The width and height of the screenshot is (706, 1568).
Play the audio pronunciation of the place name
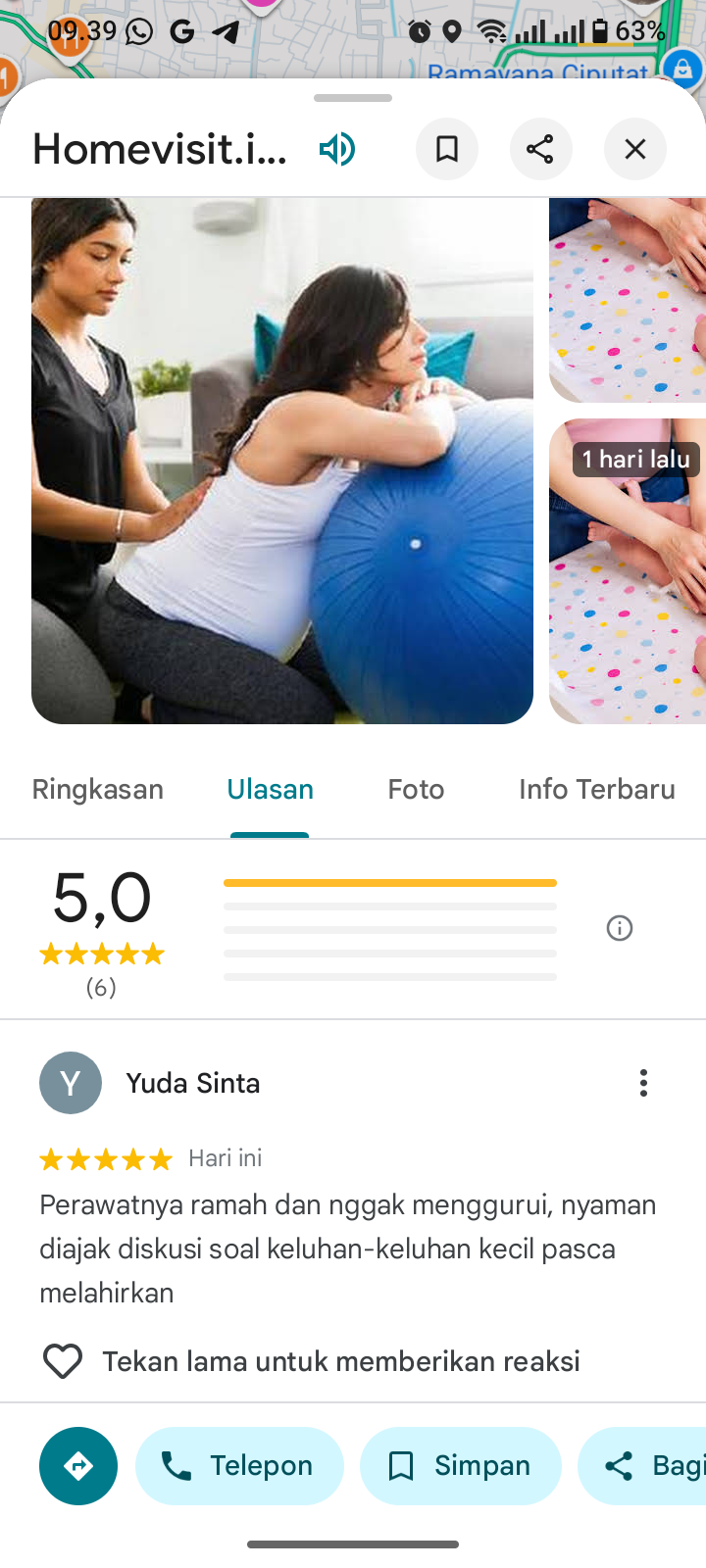click(336, 149)
